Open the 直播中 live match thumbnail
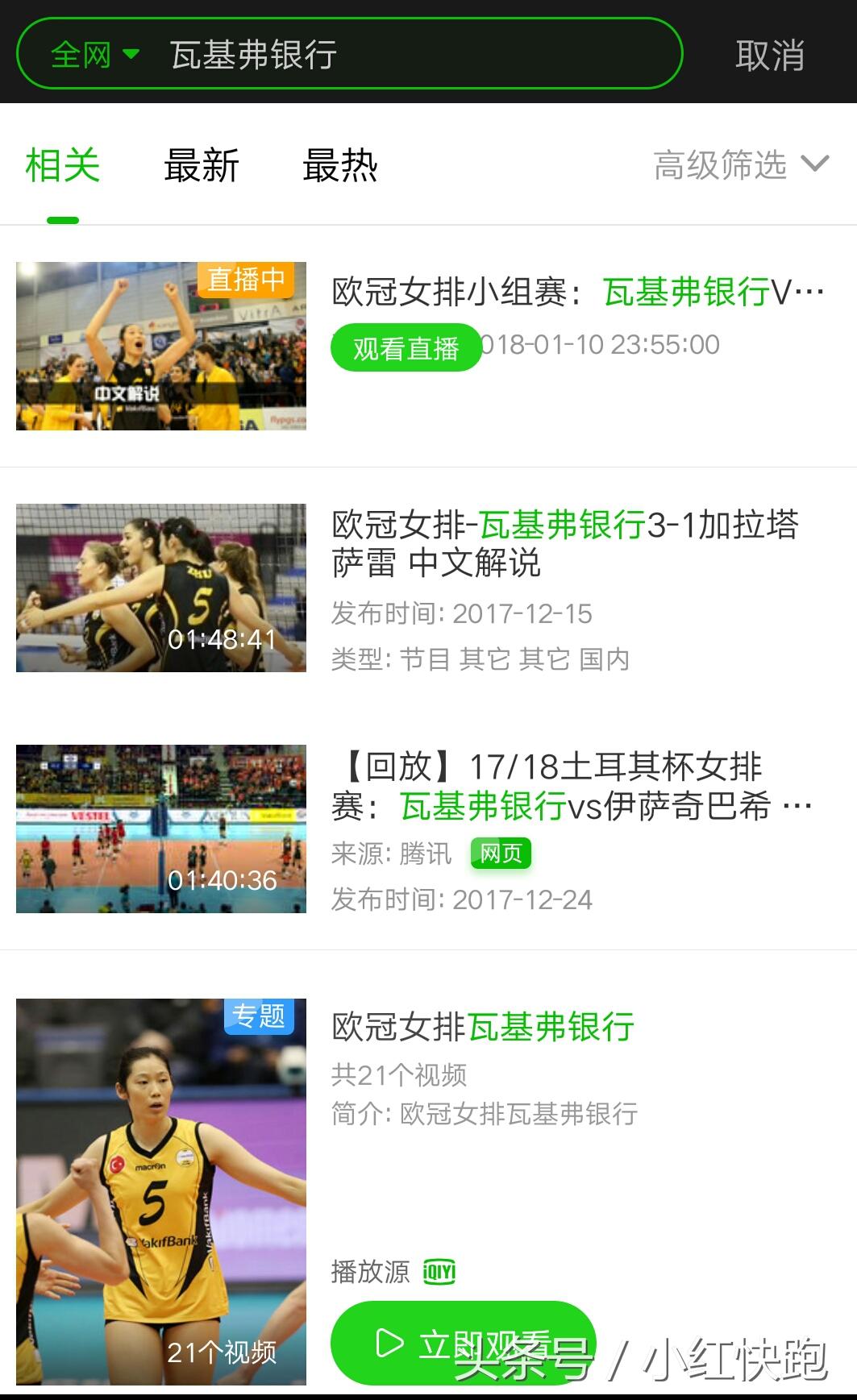Image resolution: width=857 pixels, height=1400 pixels. pyautogui.click(x=161, y=346)
